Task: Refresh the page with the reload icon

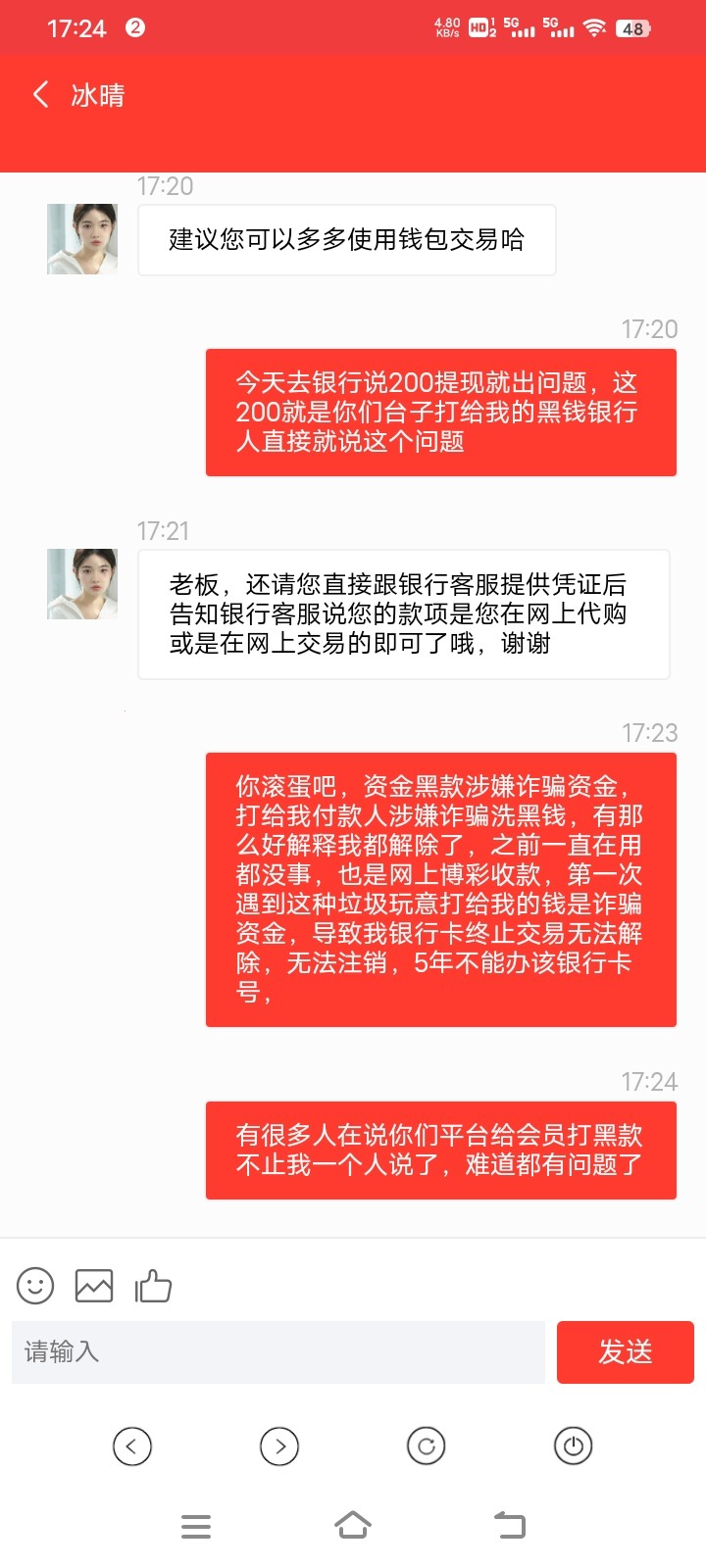Action: (x=427, y=1445)
